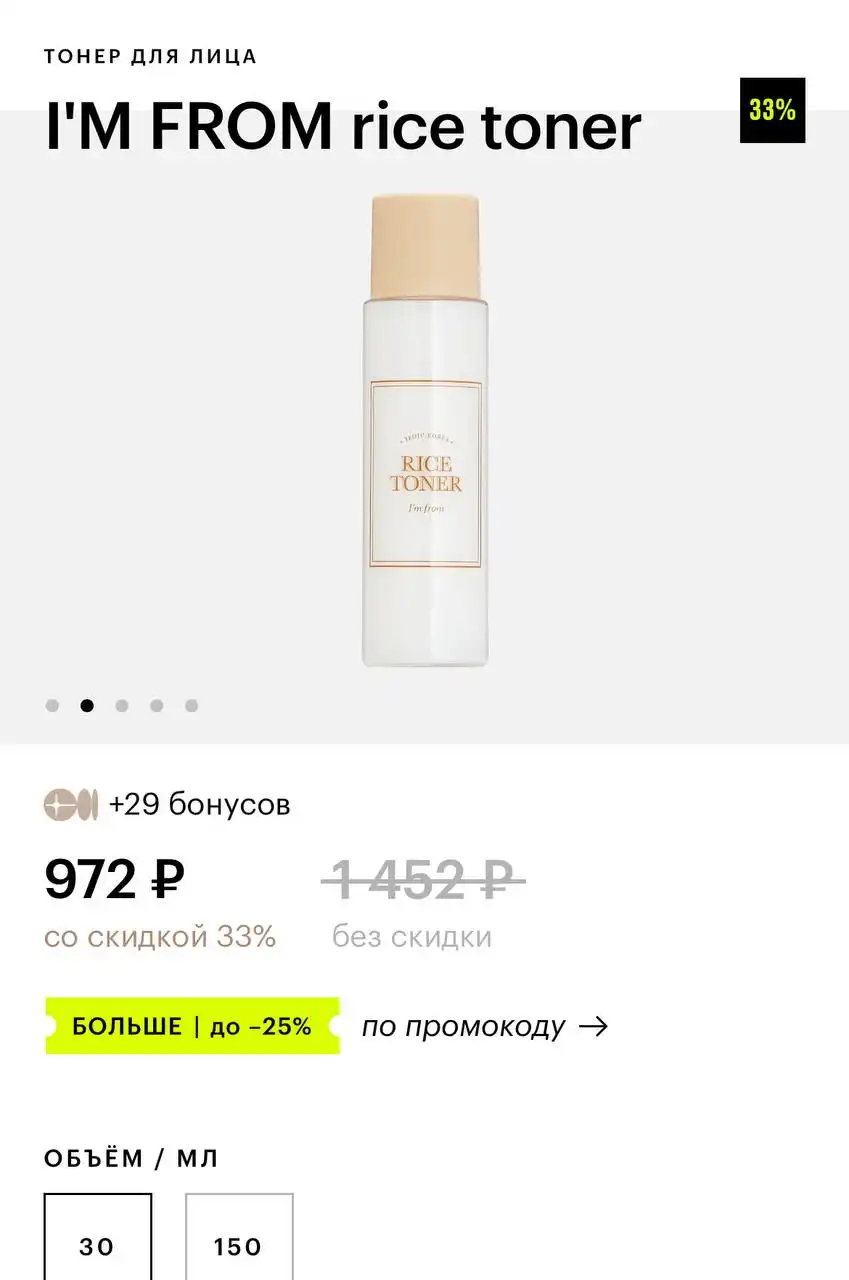
Task: Select the 150 ml volume option
Action: [x=238, y=1240]
